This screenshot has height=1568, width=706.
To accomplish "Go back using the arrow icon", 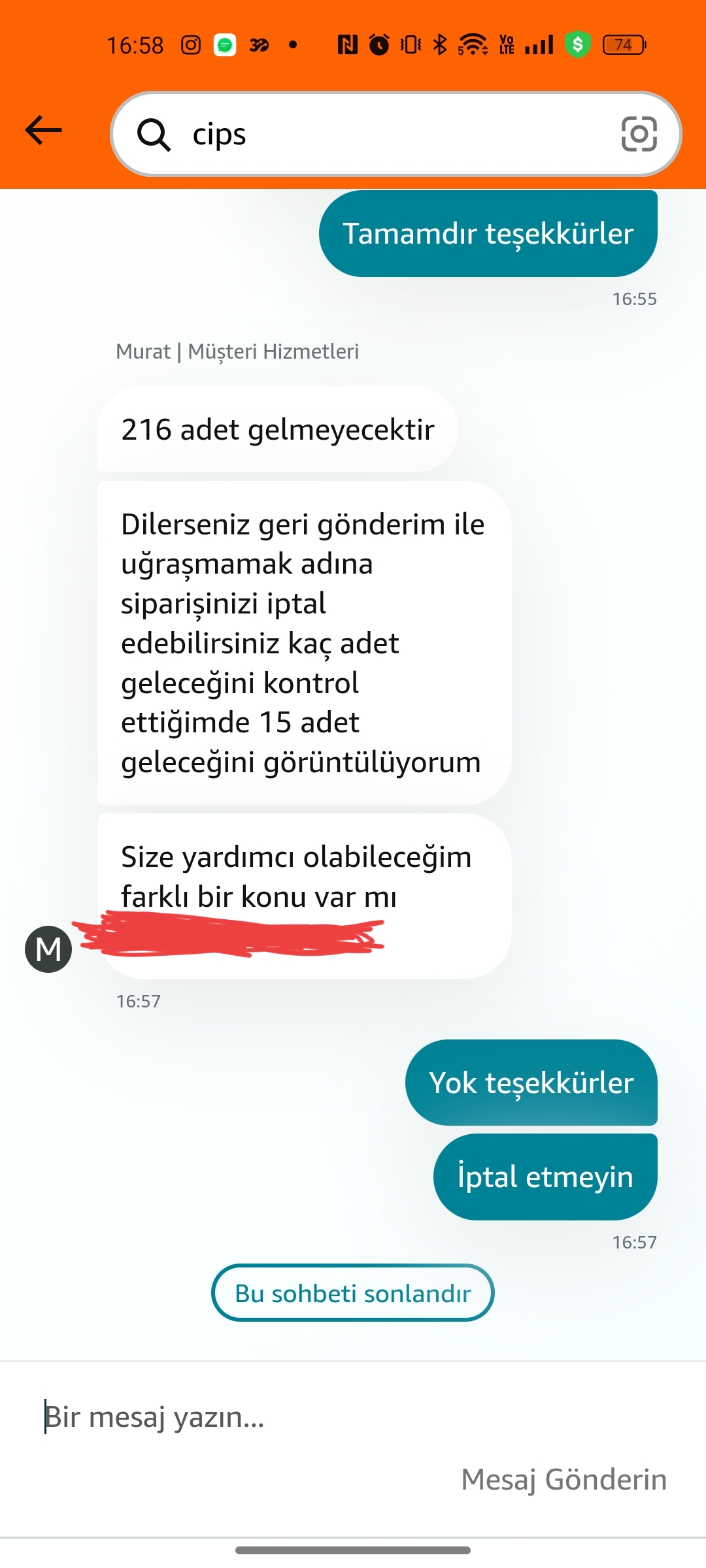I will pyautogui.click(x=43, y=131).
